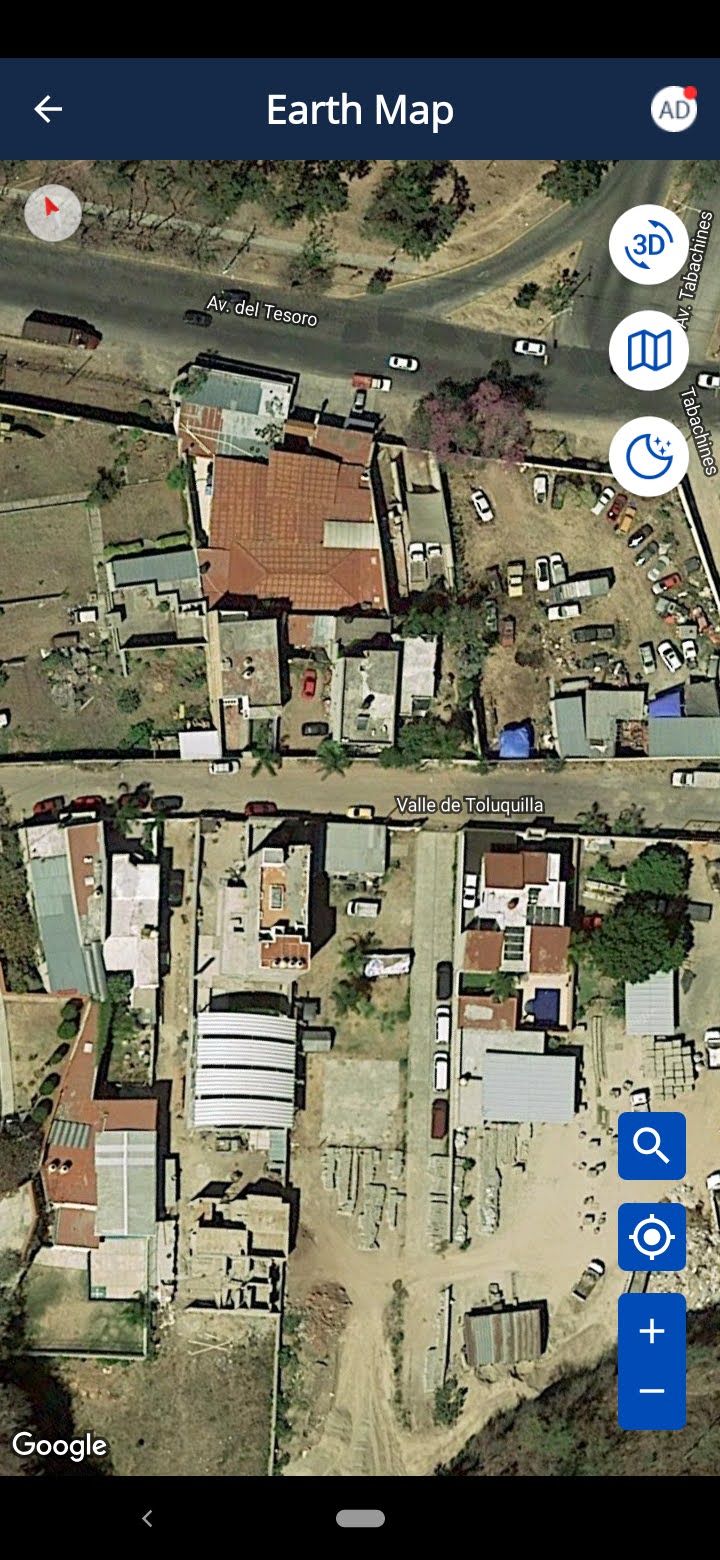Image resolution: width=720 pixels, height=1560 pixels.
Task: Switch to 3D view
Action: pos(649,245)
